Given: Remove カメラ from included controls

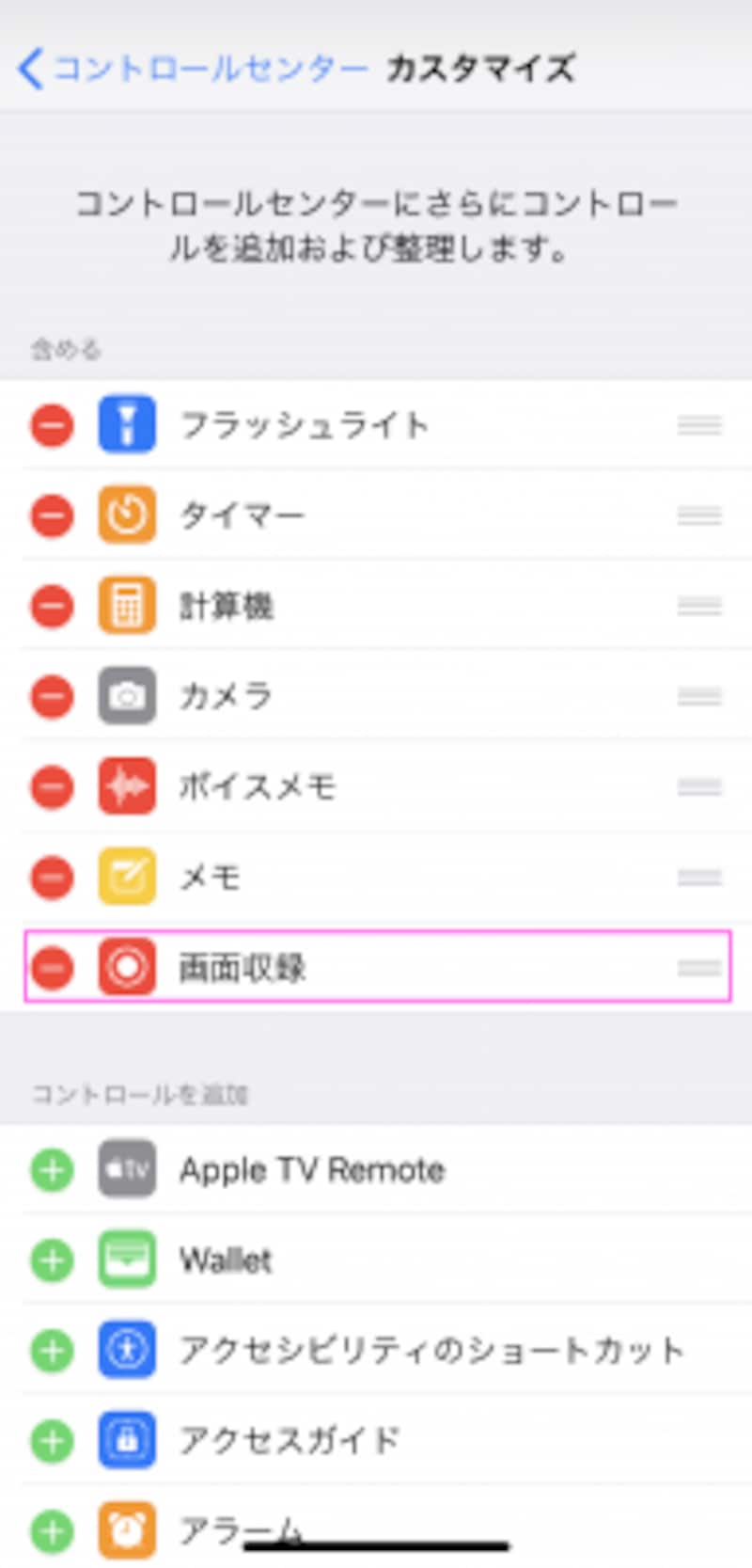Looking at the screenshot, I should pyautogui.click(x=53, y=697).
